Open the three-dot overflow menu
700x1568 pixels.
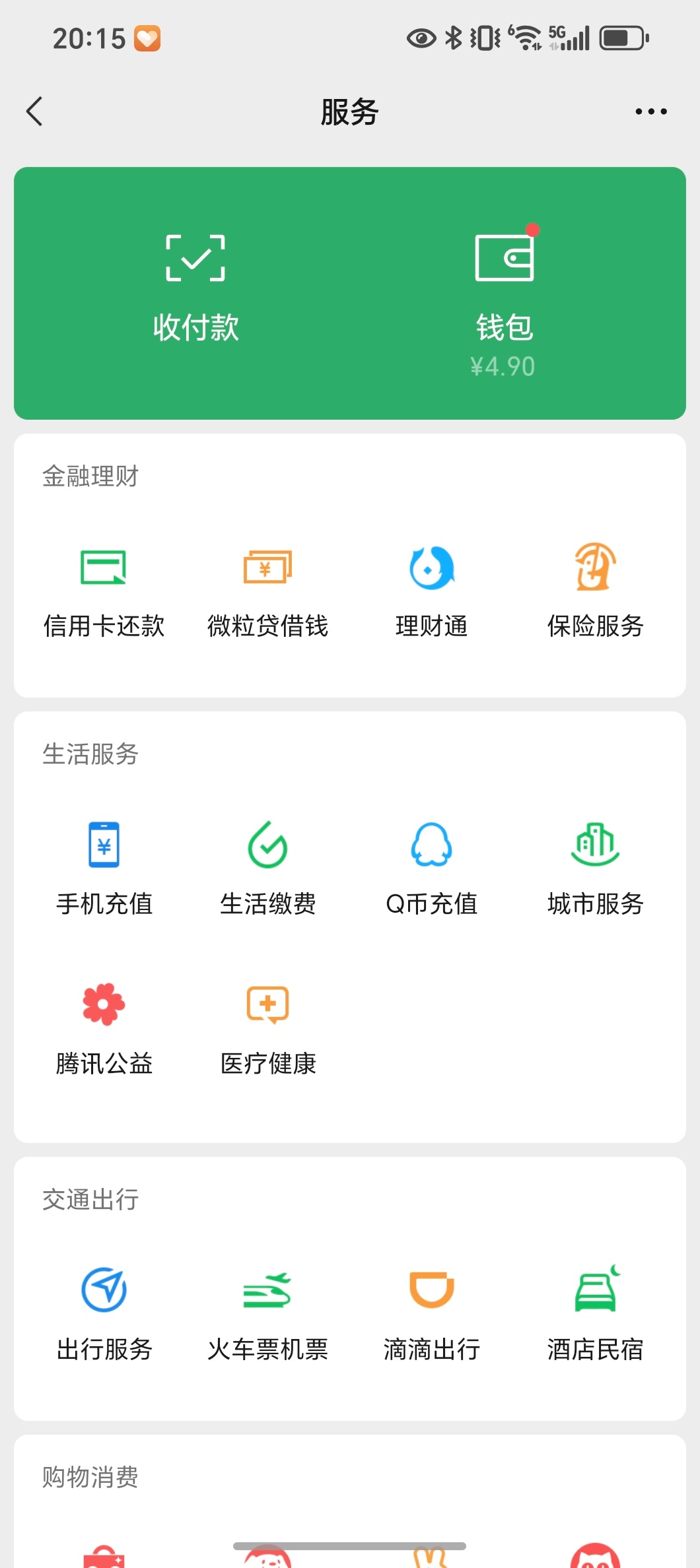tap(650, 112)
